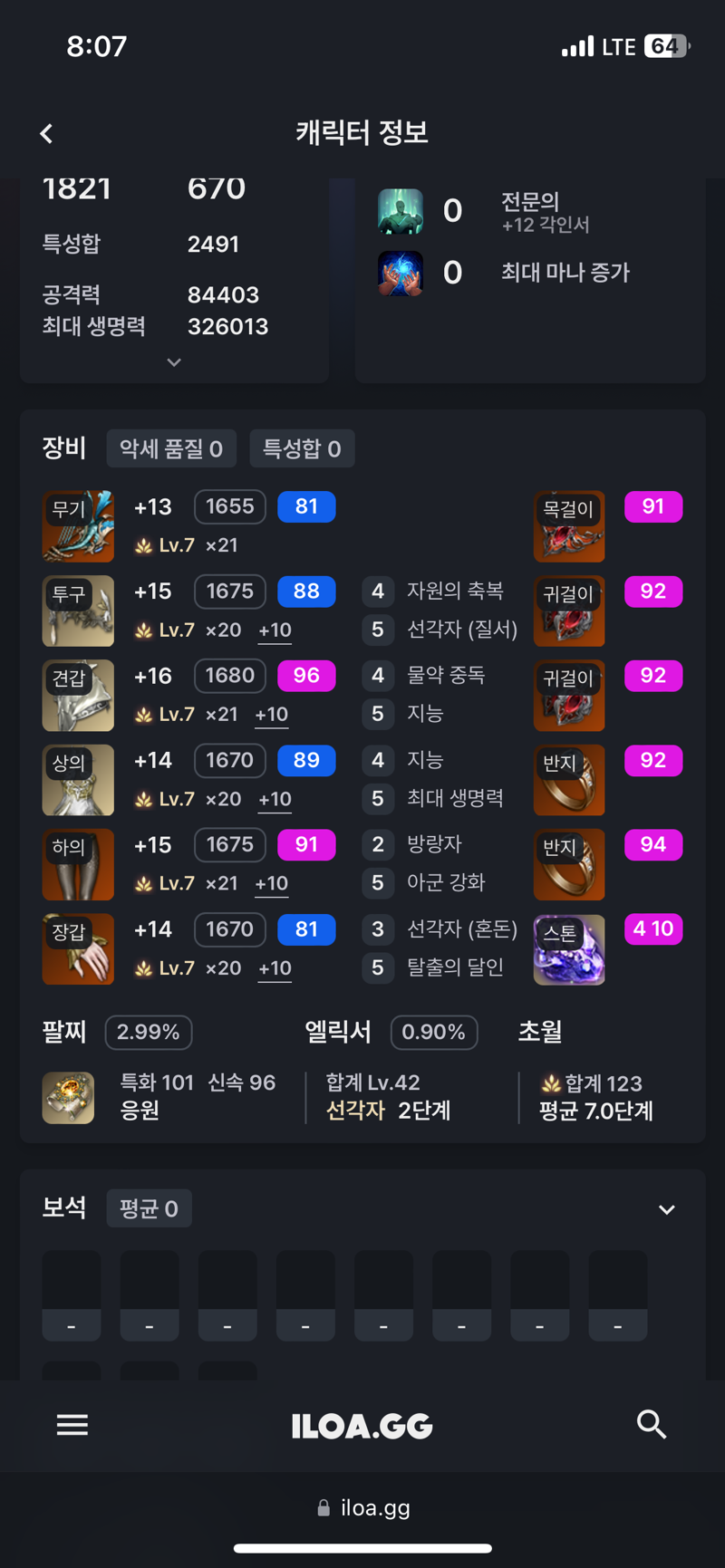Open the hamburger menu
Viewport: 725px width, 1568px height.
tap(72, 1425)
